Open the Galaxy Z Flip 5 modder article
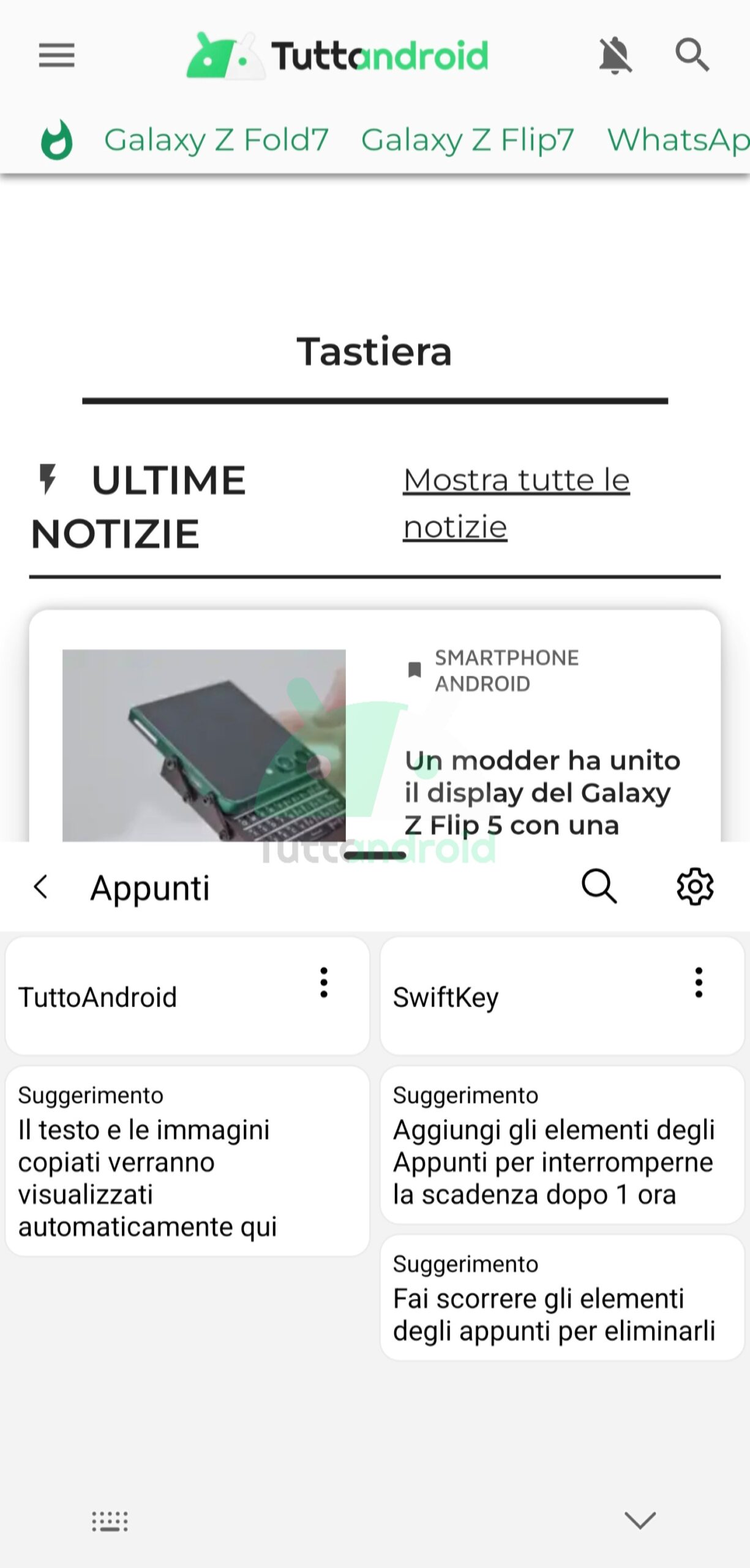Image resolution: width=750 pixels, height=1568 pixels. tap(542, 792)
